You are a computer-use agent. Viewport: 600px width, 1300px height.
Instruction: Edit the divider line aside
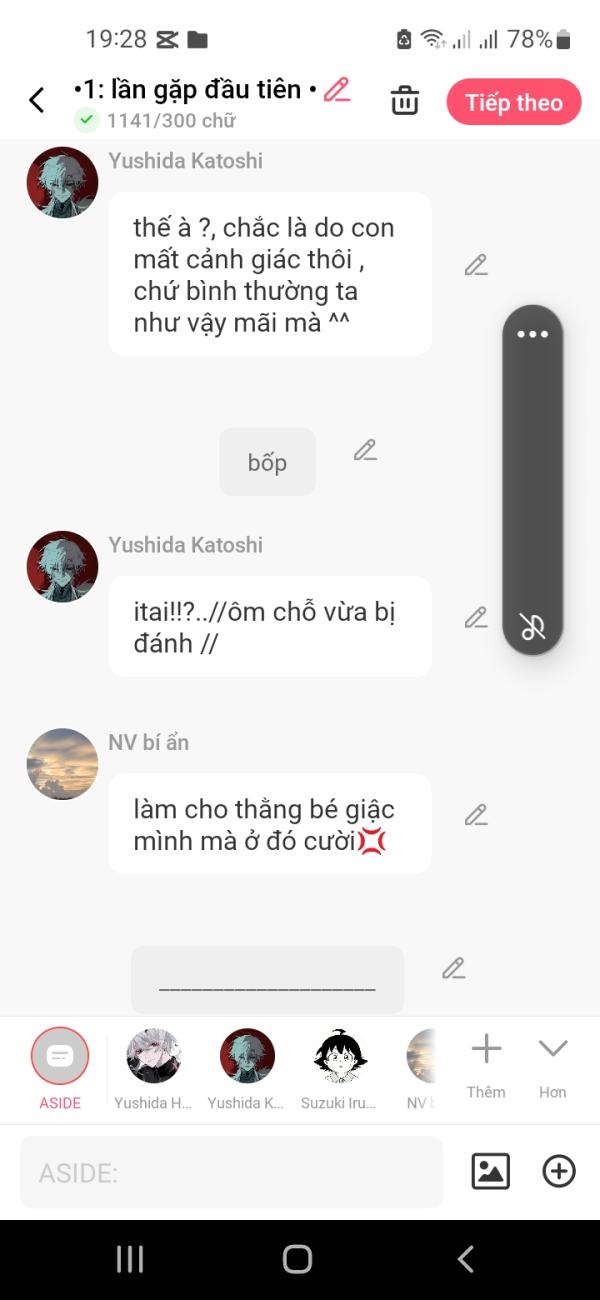pos(454,968)
